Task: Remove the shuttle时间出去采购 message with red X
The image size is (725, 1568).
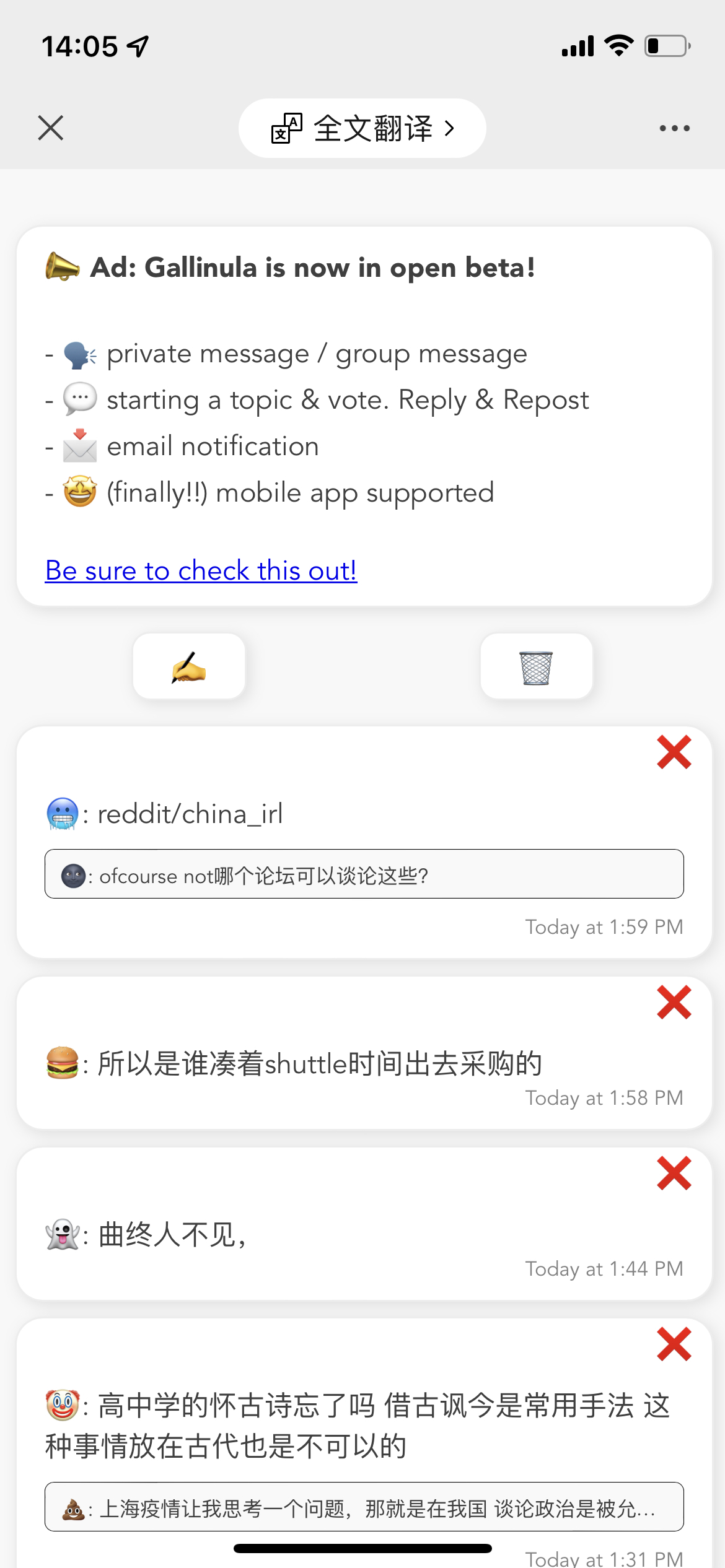Action: pyautogui.click(x=674, y=1003)
